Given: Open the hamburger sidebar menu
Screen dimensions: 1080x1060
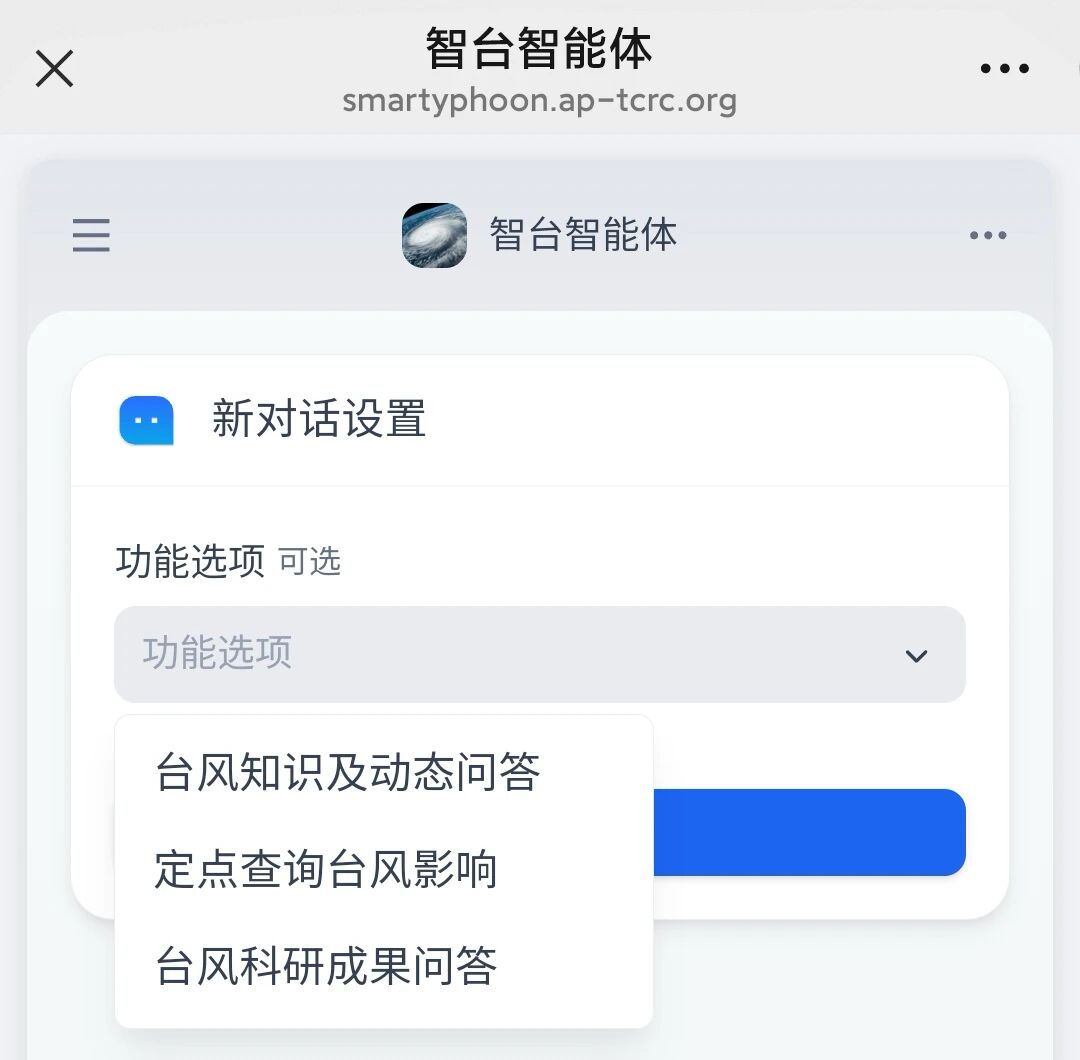Looking at the screenshot, I should (x=91, y=236).
